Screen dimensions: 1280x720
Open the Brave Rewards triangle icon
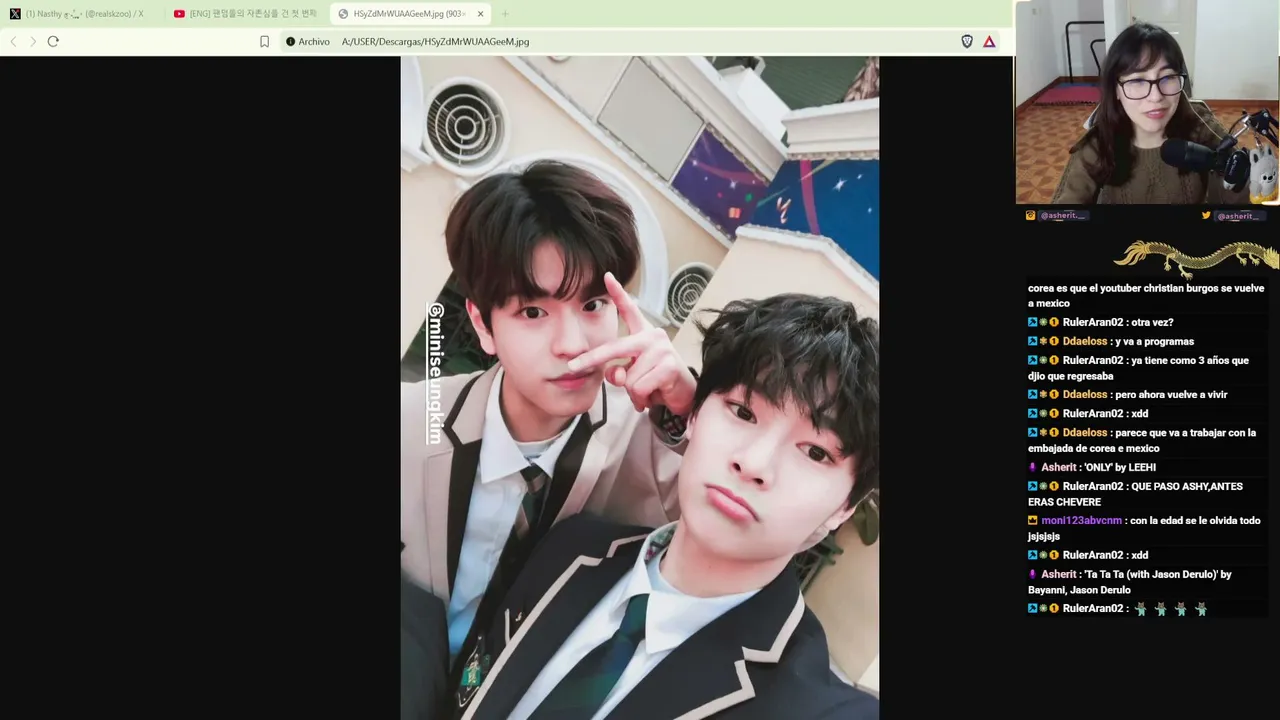[989, 42]
